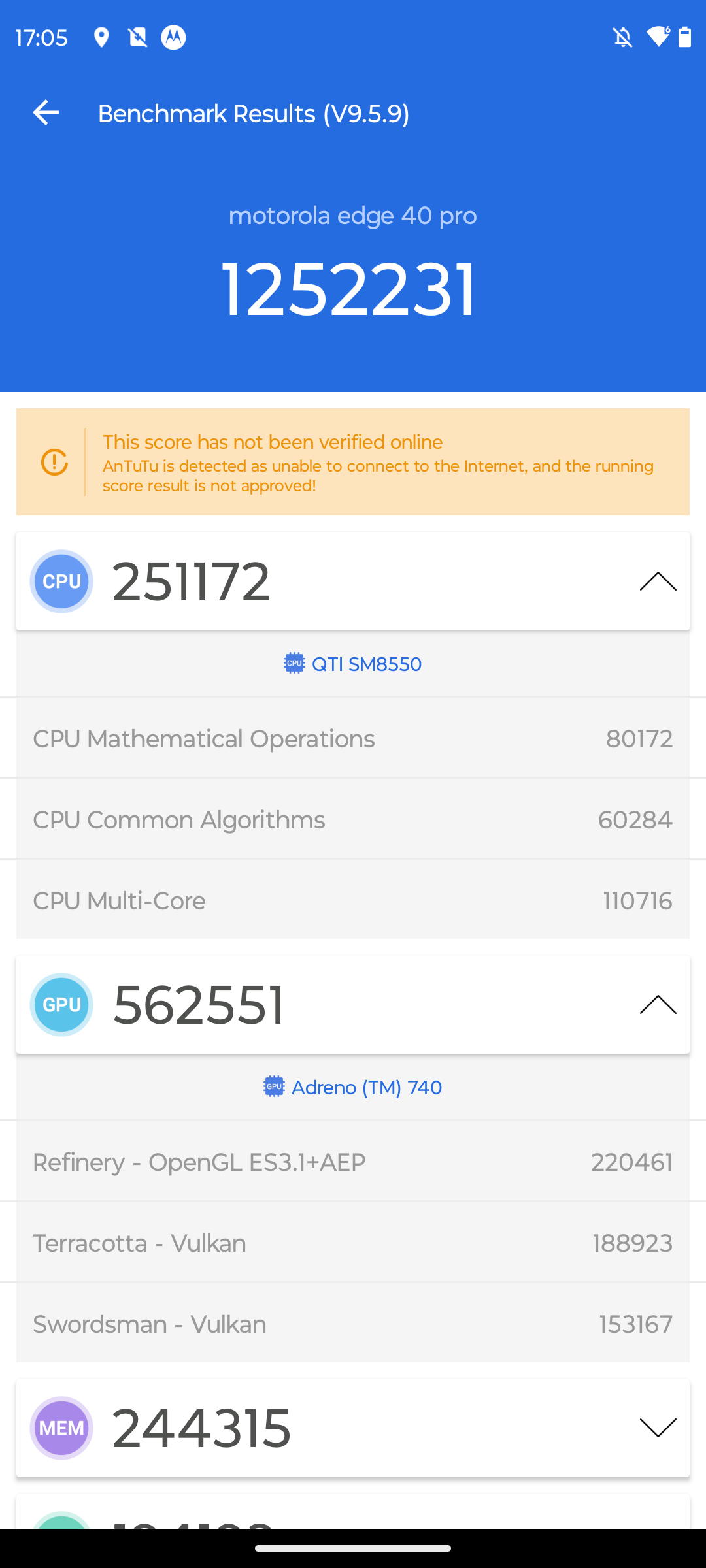Viewport: 706px width, 1568px height.
Task: Go back from Benchmark Results
Action: [x=46, y=113]
